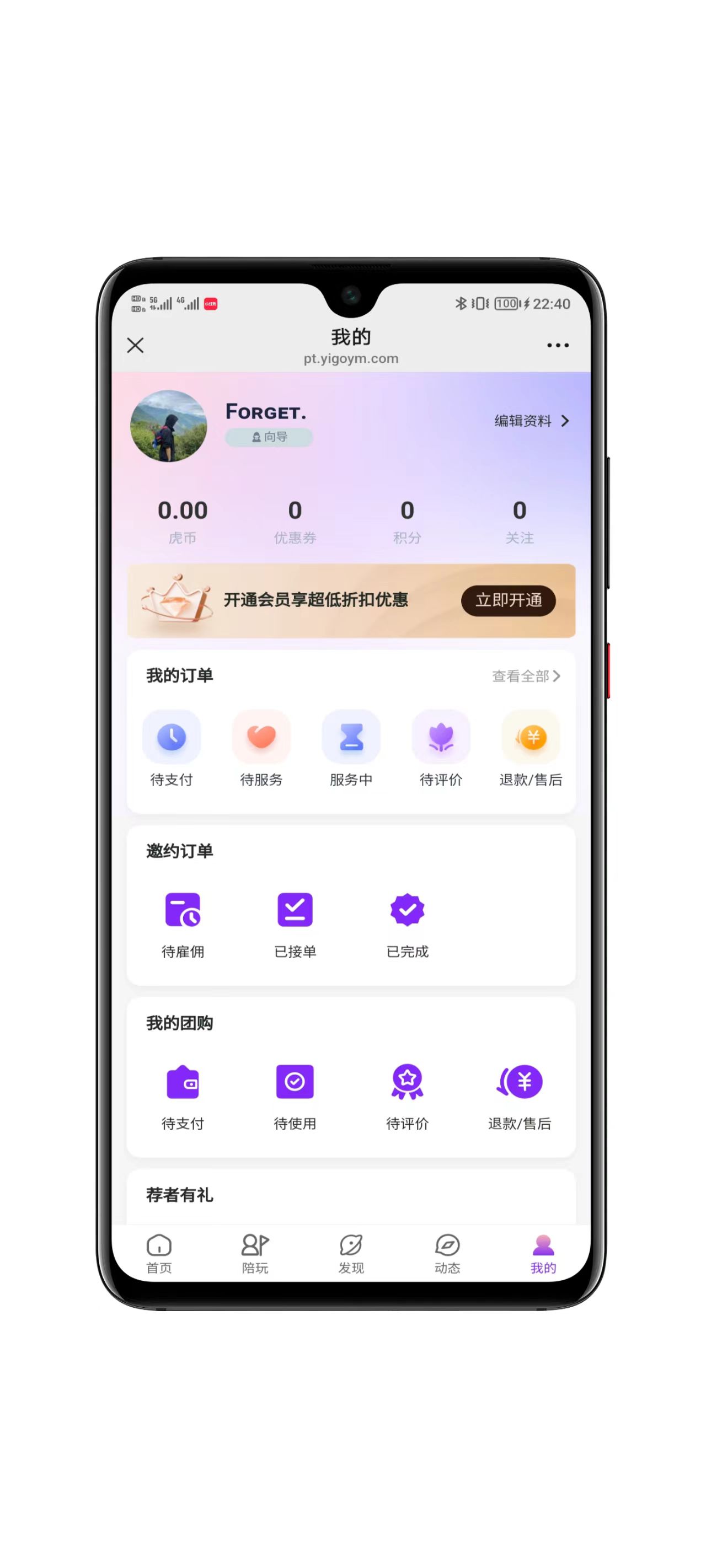Viewport: 706px width, 1568px height.
Task: Open 待服务 orders in 我的订单
Action: 261,749
